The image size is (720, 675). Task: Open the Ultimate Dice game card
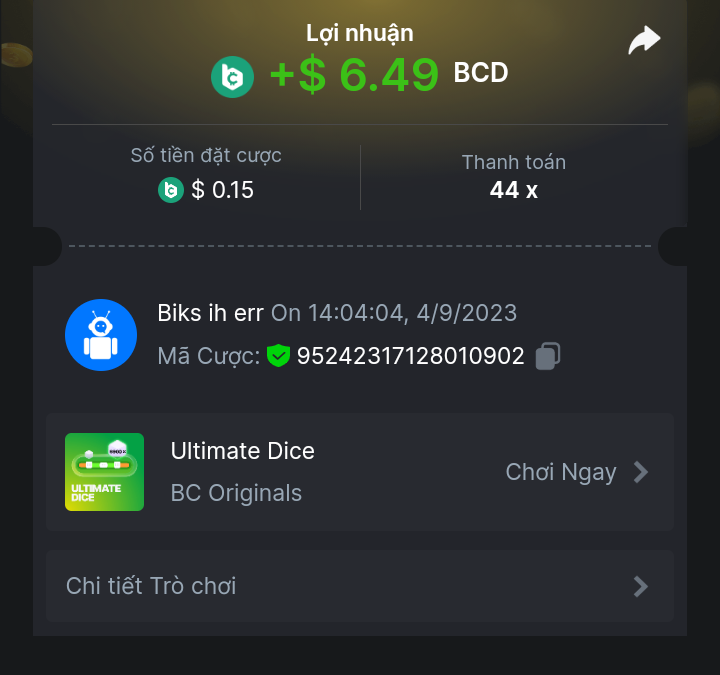pos(359,472)
